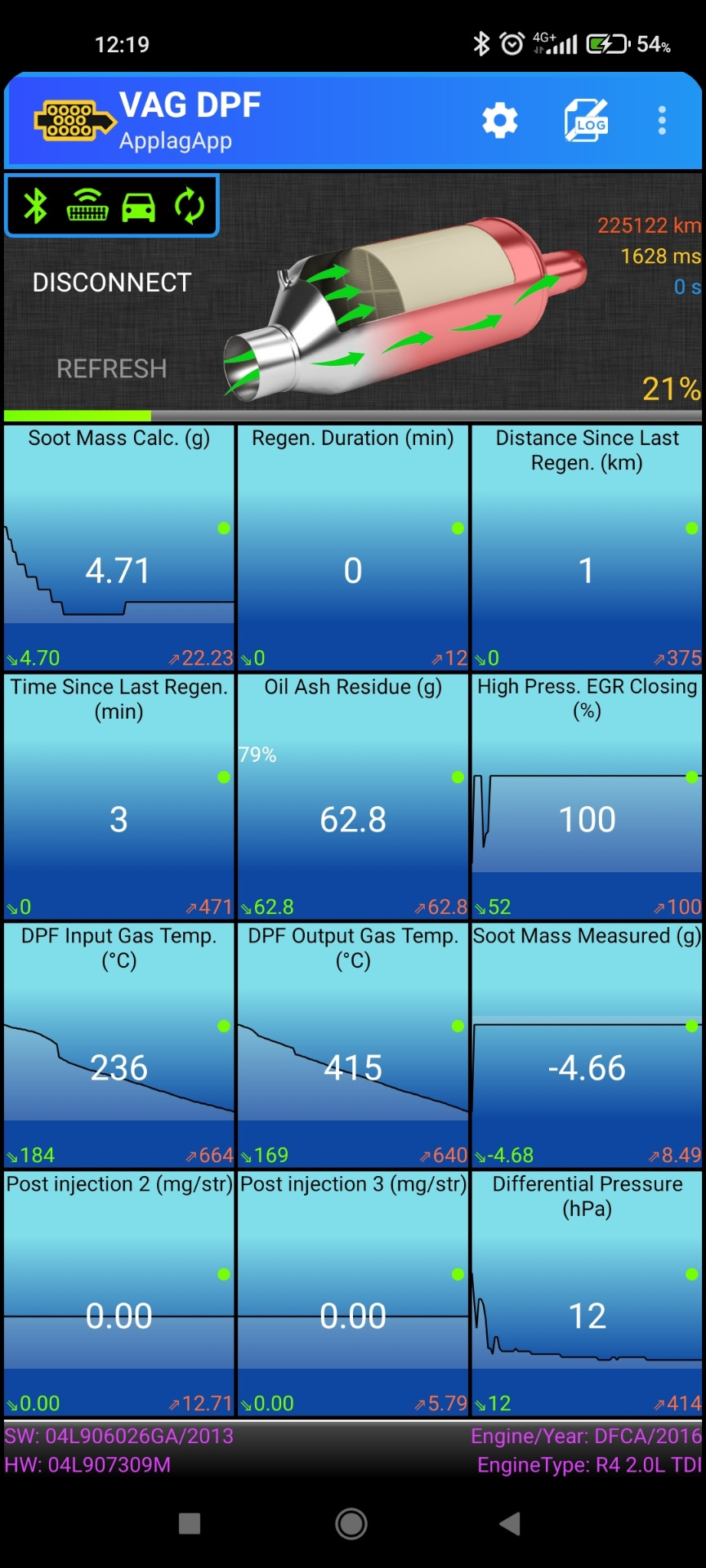Select the Regen. Duration tile
The height and width of the screenshot is (1568, 706).
point(353,547)
